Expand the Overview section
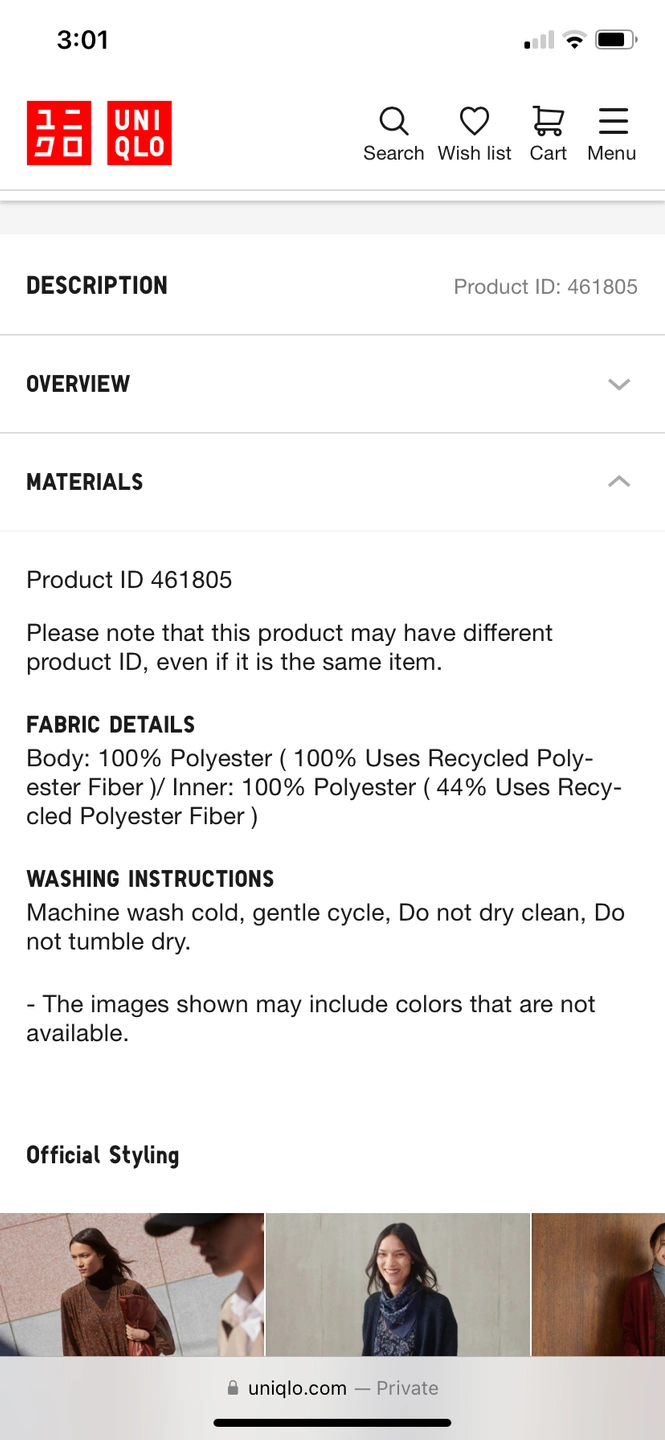The image size is (665, 1440). 332,384
